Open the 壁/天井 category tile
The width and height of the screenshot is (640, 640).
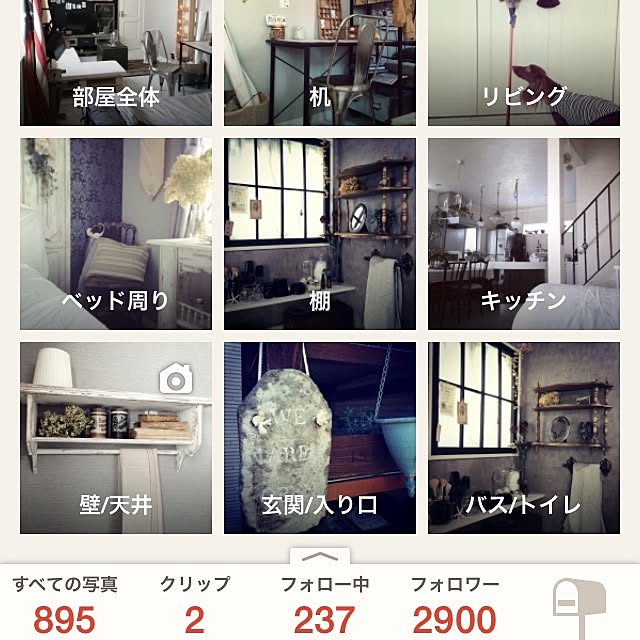[x=116, y=438]
